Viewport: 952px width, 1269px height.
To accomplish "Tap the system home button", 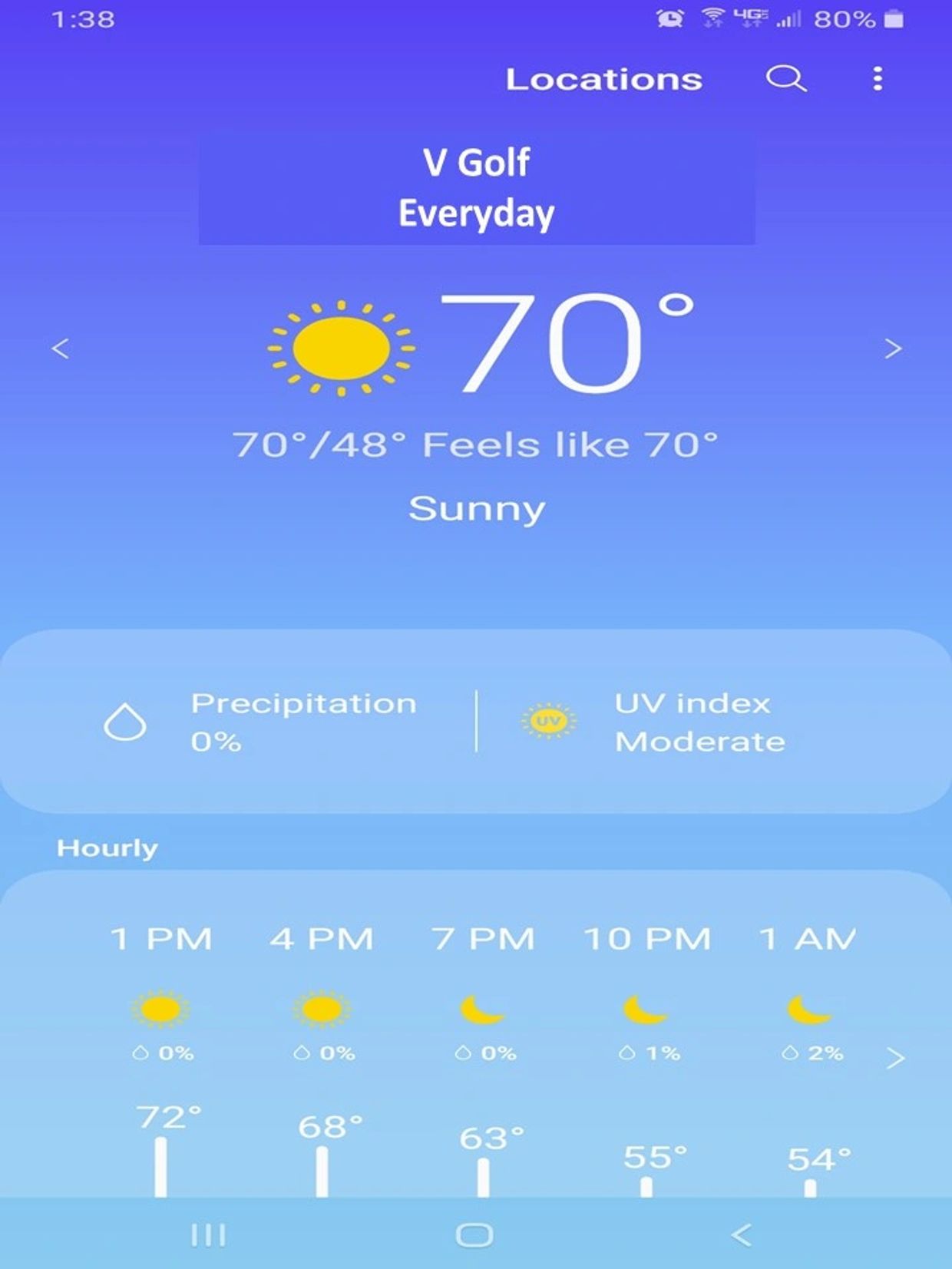I will coord(474,1235).
